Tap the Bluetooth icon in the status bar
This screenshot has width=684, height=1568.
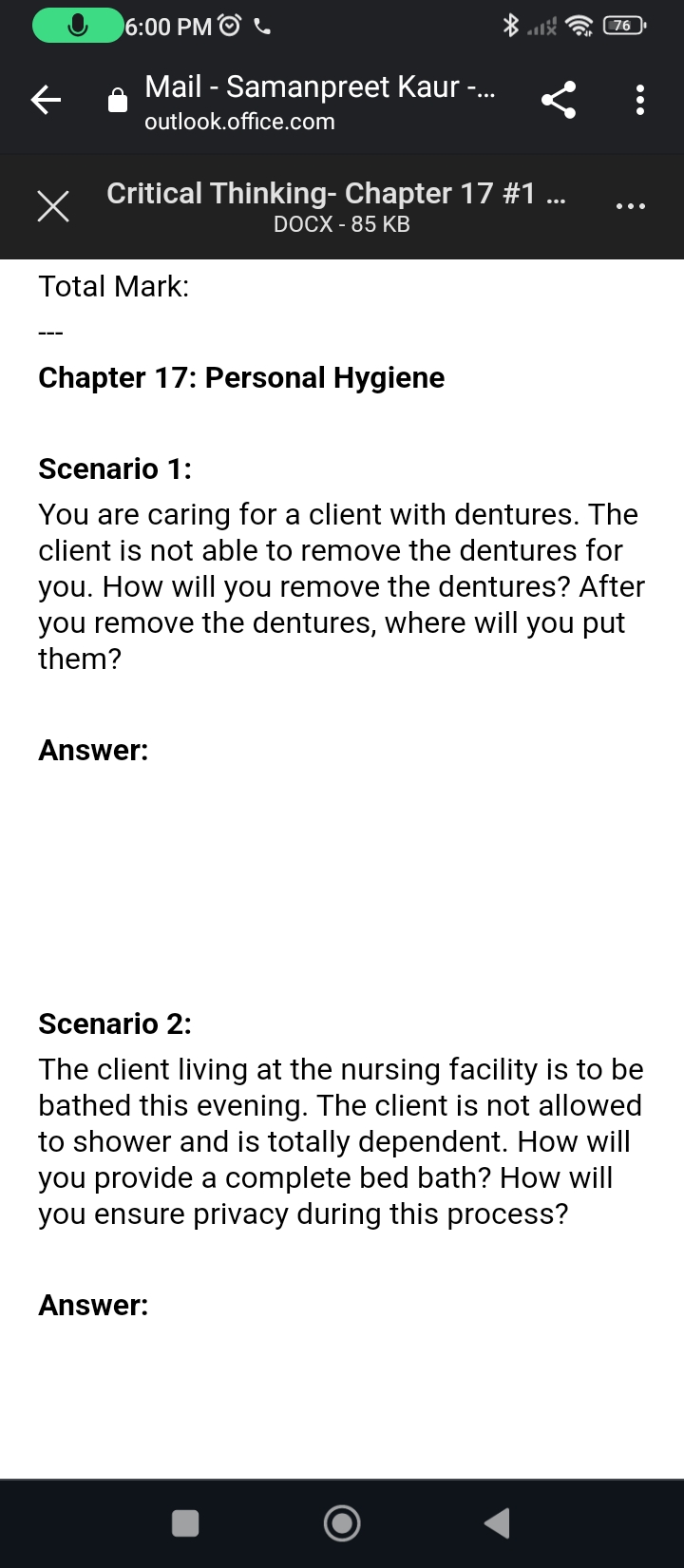pos(510,26)
